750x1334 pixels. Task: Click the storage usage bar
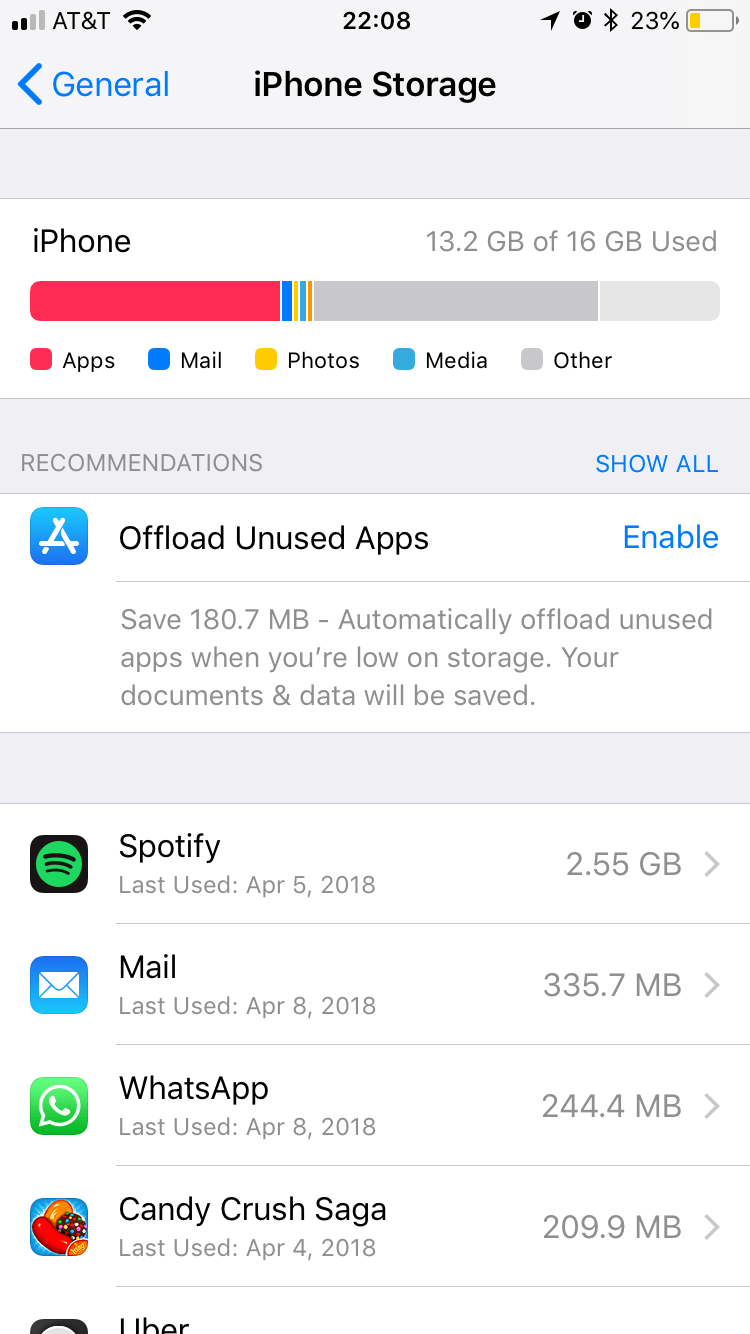point(375,300)
